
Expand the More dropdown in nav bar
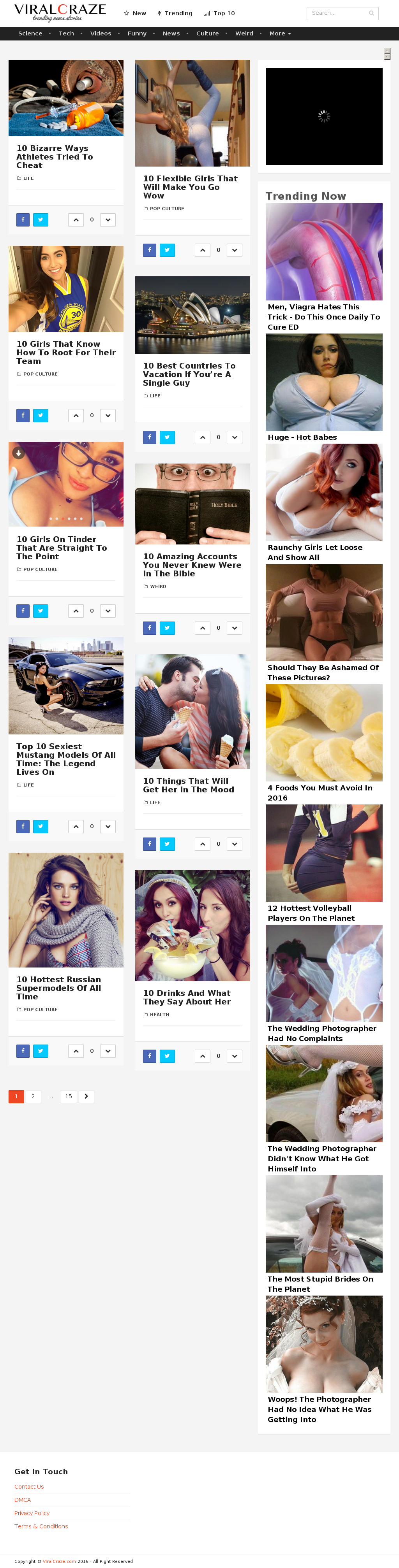(280, 33)
